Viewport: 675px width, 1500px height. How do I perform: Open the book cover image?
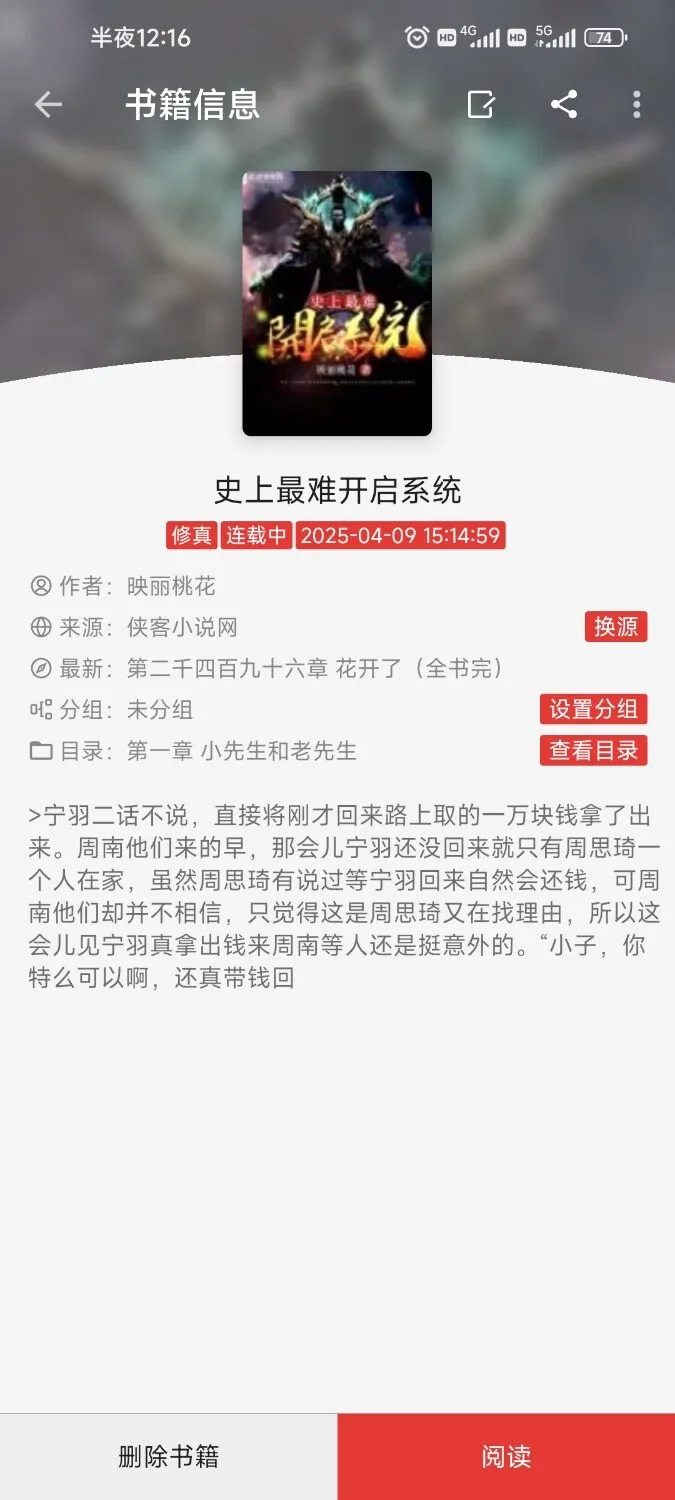coord(337,303)
